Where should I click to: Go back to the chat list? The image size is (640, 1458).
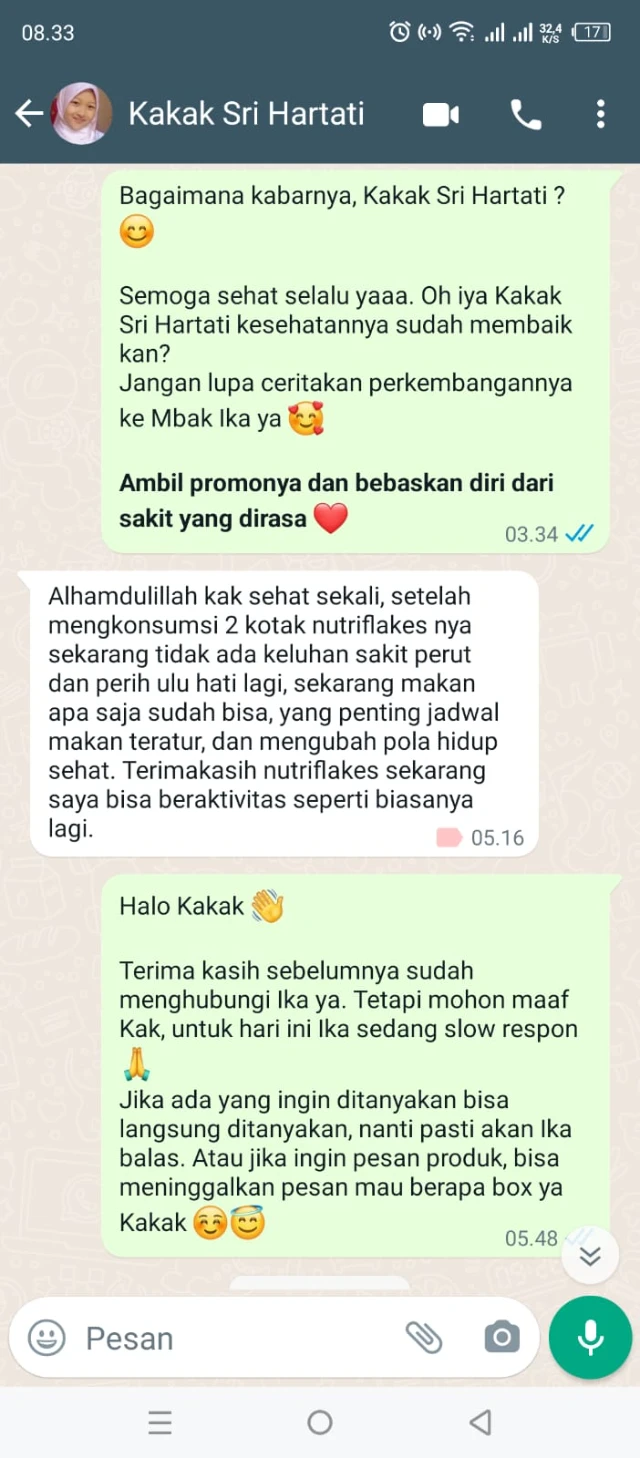click(x=29, y=114)
